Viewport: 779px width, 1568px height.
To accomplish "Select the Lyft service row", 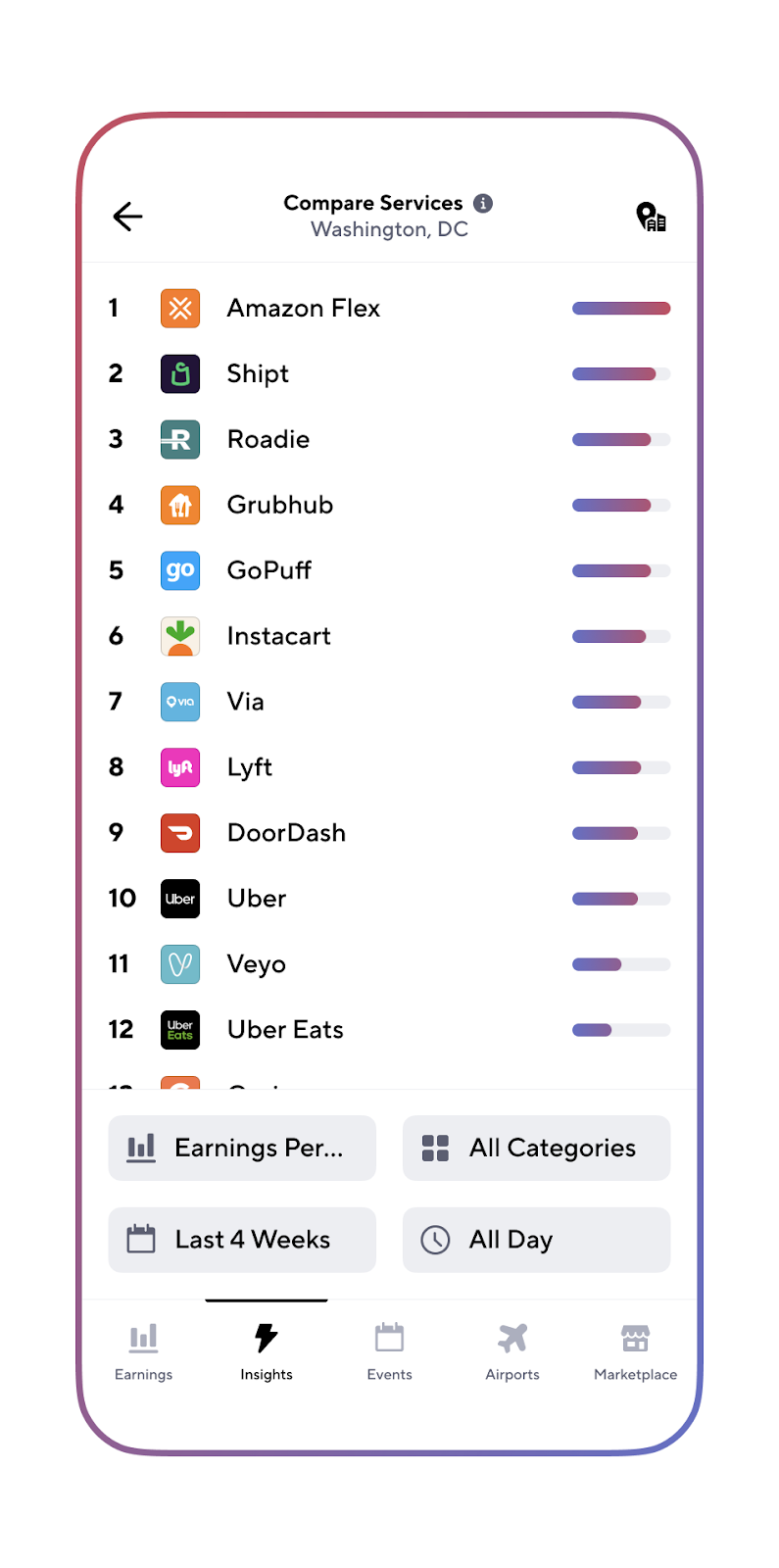I will coord(389,768).
